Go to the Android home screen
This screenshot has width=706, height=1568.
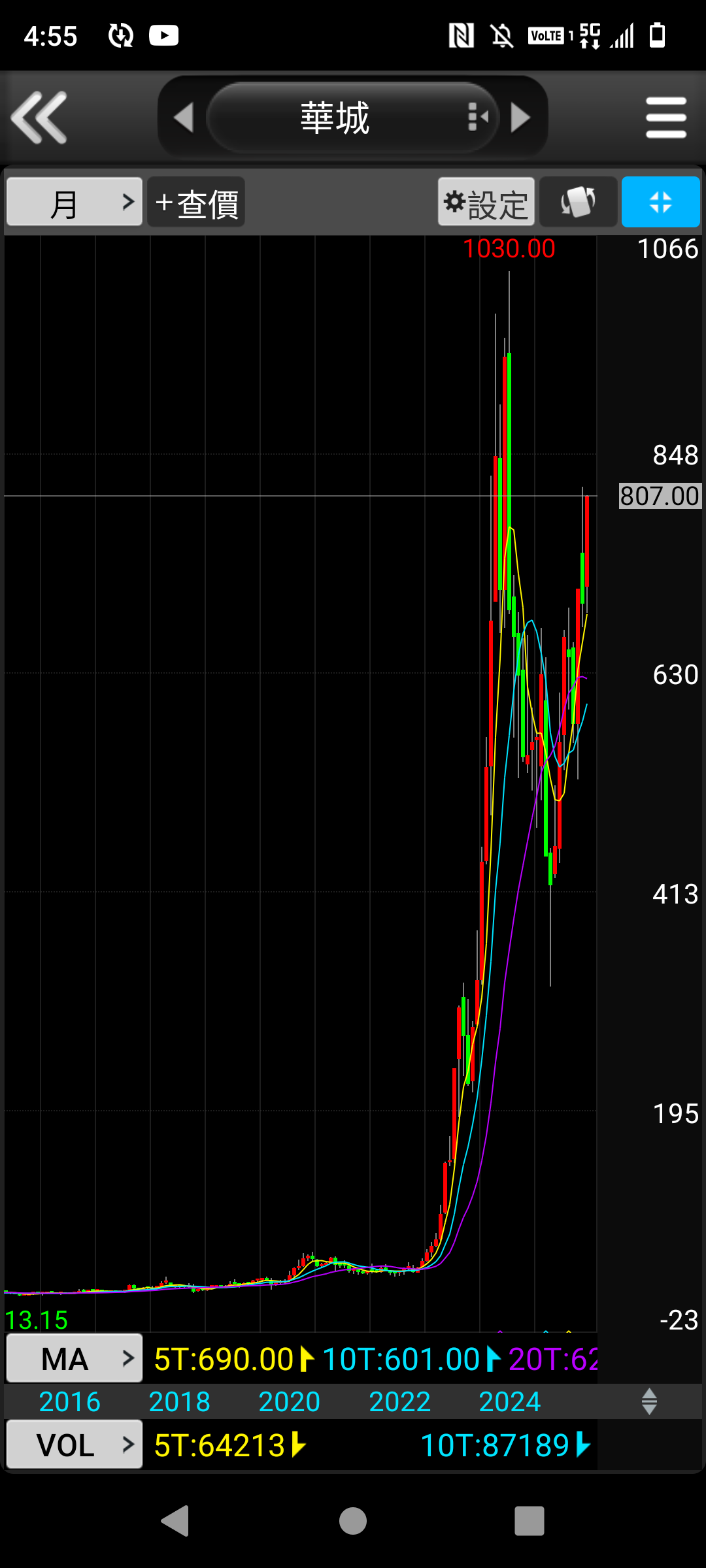(353, 1521)
